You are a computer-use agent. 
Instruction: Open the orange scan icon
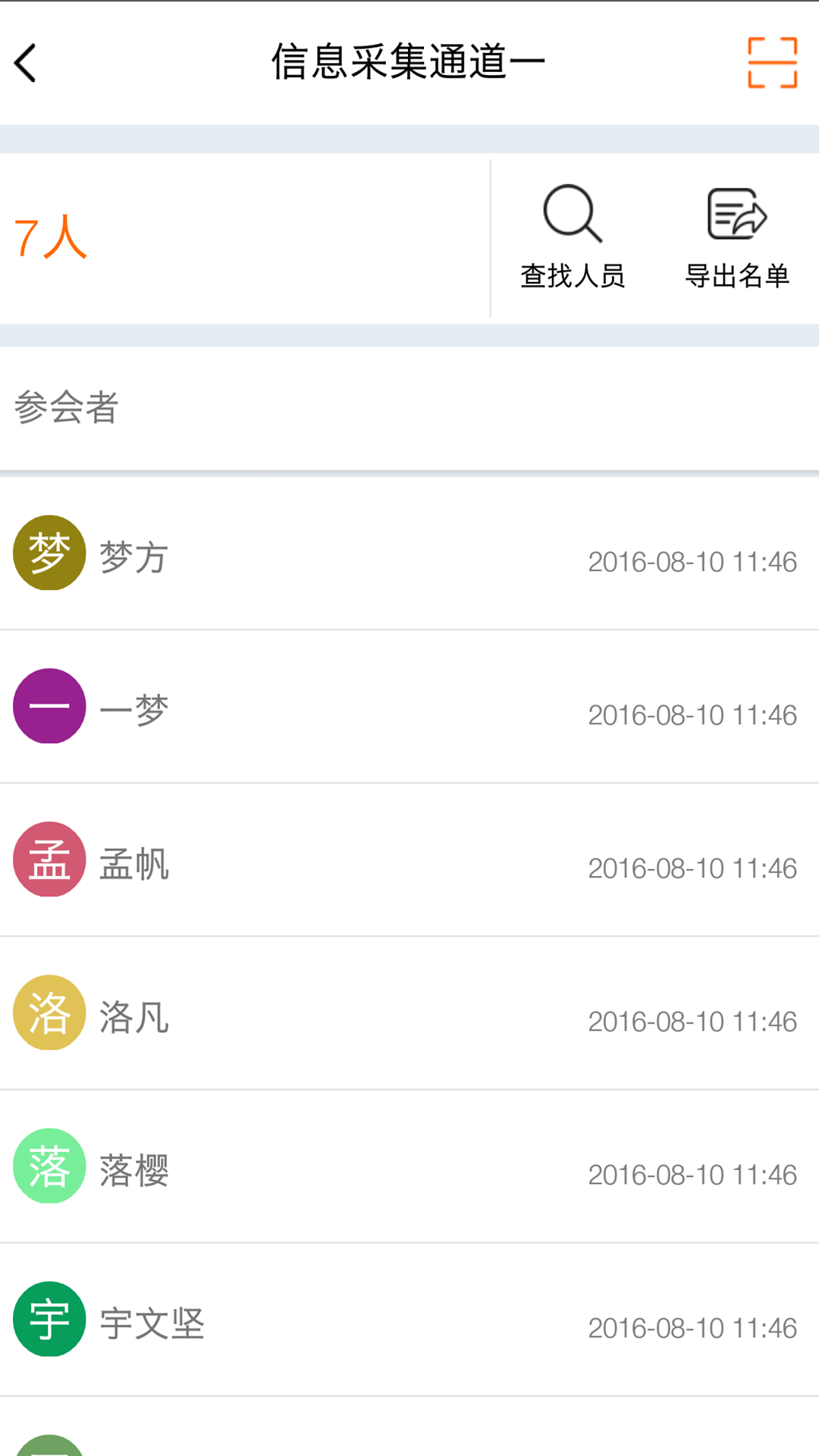coord(772,63)
